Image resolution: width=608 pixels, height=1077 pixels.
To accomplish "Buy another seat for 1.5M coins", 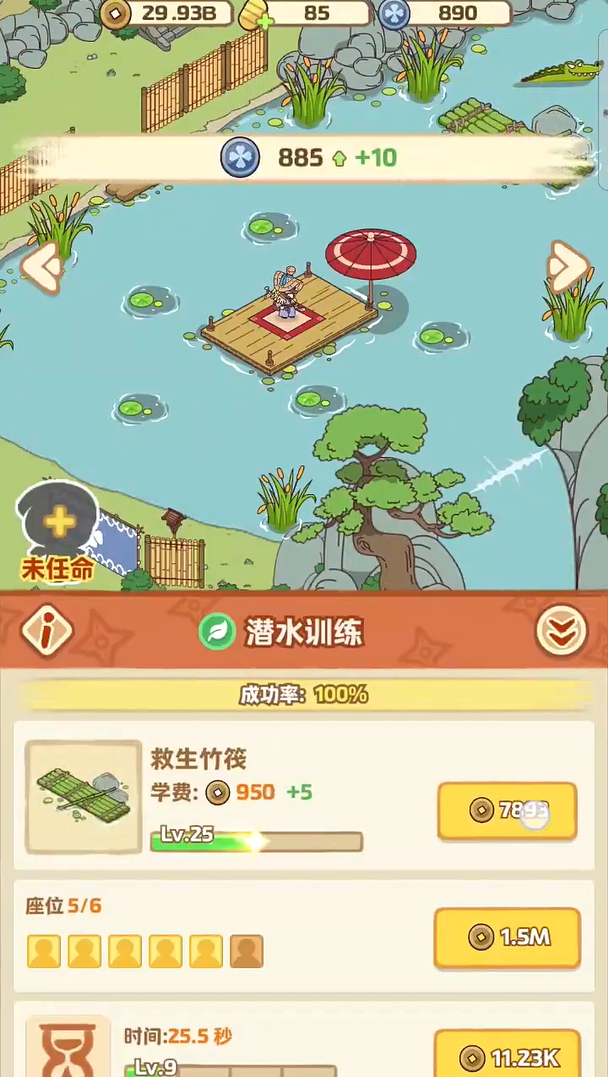I will click(x=507, y=937).
